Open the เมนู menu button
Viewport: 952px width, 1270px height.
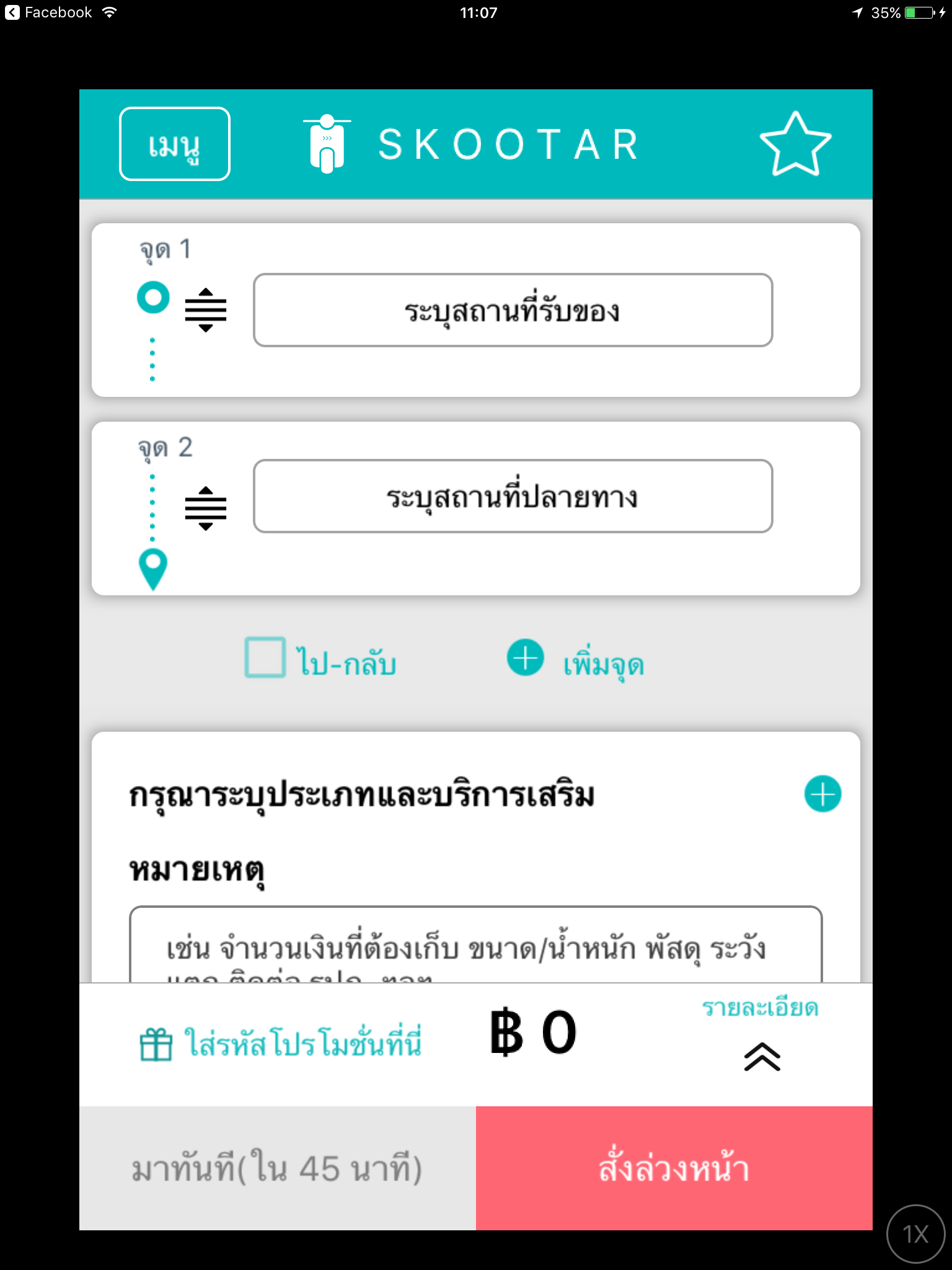click(x=174, y=144)
